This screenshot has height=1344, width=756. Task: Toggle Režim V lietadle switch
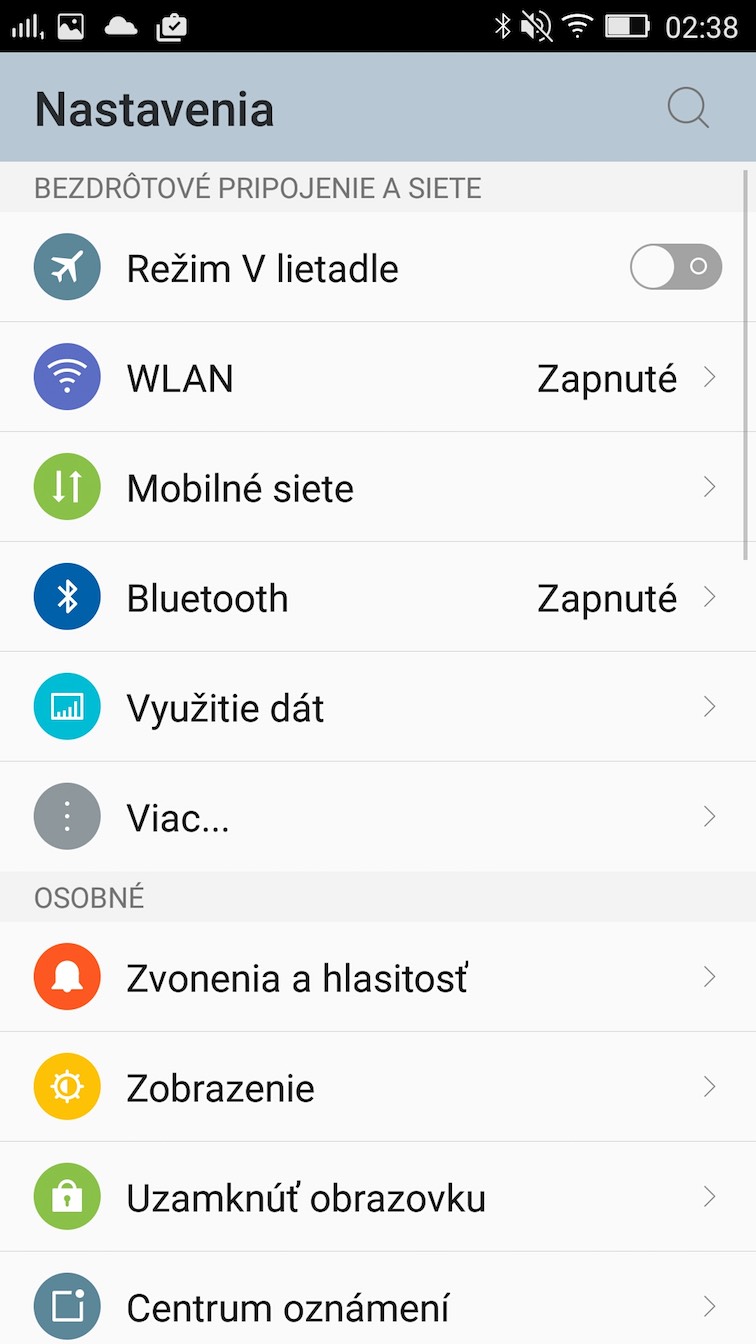tap(675, 267)
